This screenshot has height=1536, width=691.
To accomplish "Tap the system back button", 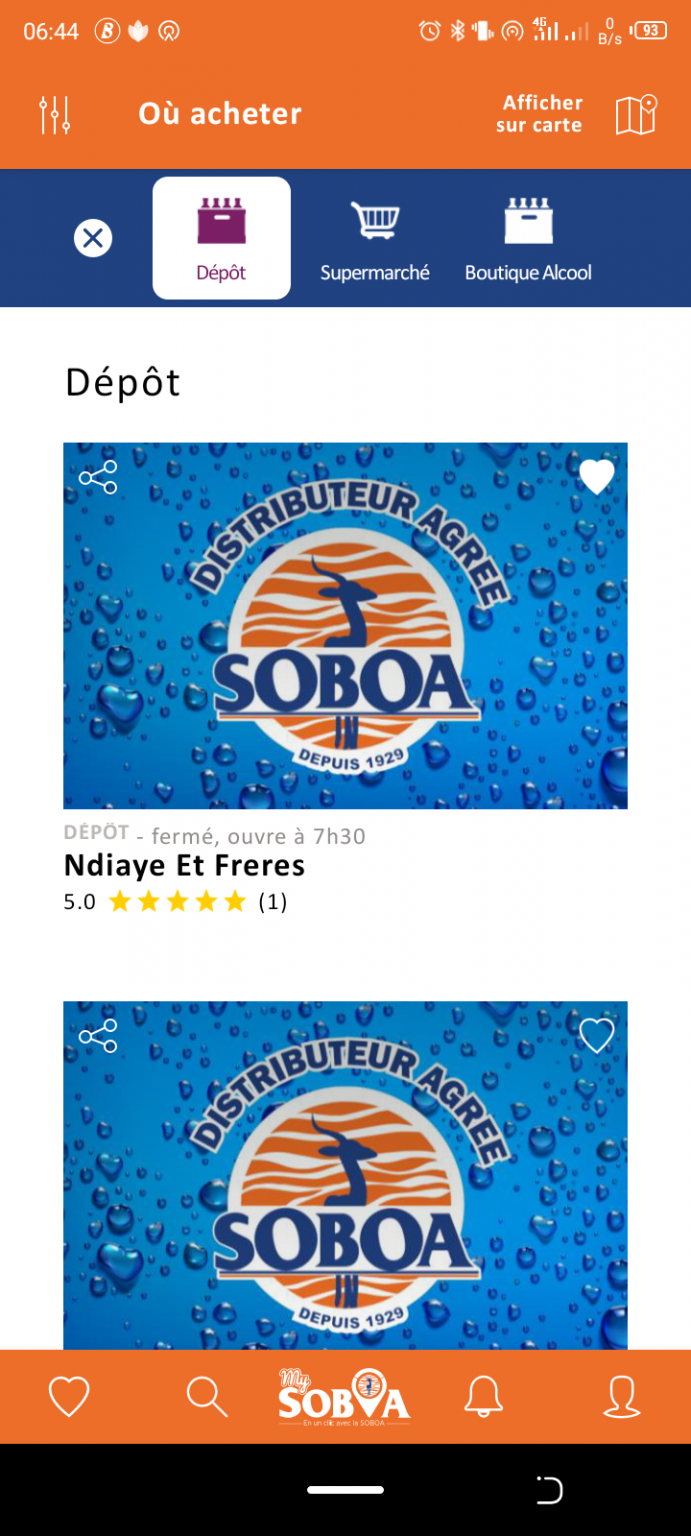I will (549, 1490).
